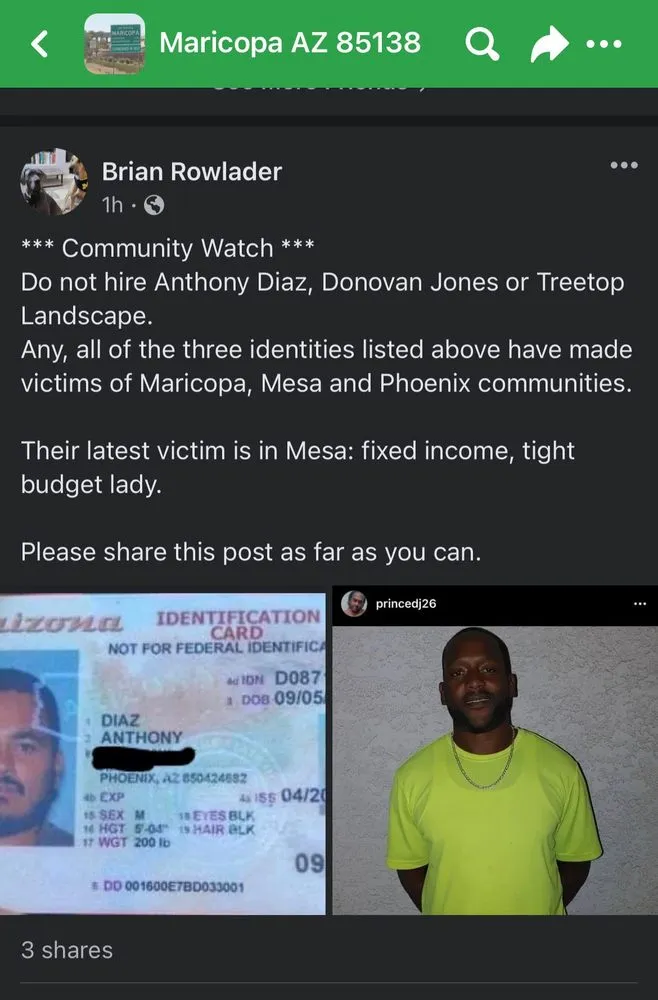Open post options on Brian Rowlader's post
Viewport: 658px width, 1000px height.
(x=623, y=166)
